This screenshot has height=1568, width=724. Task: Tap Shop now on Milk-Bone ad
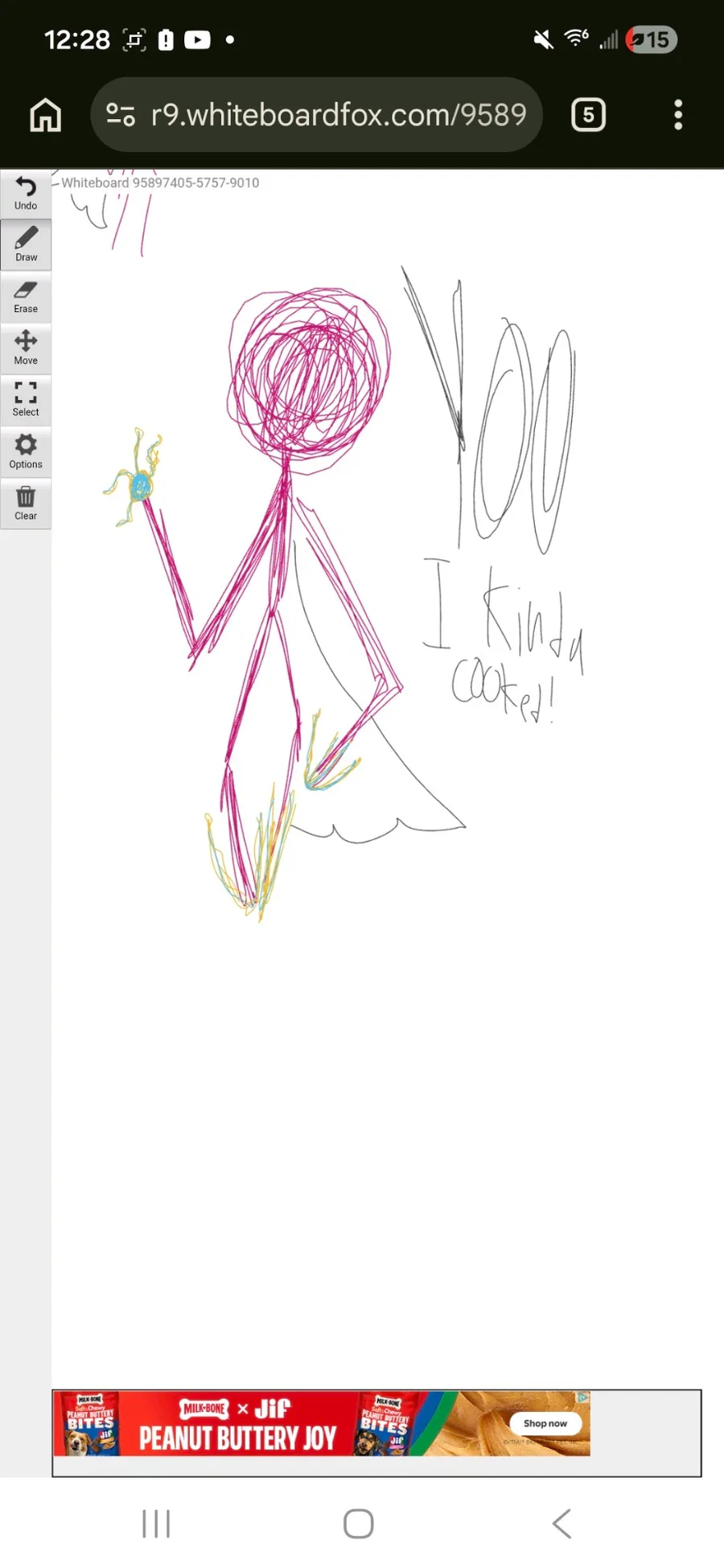click(x=545, y=1423)
